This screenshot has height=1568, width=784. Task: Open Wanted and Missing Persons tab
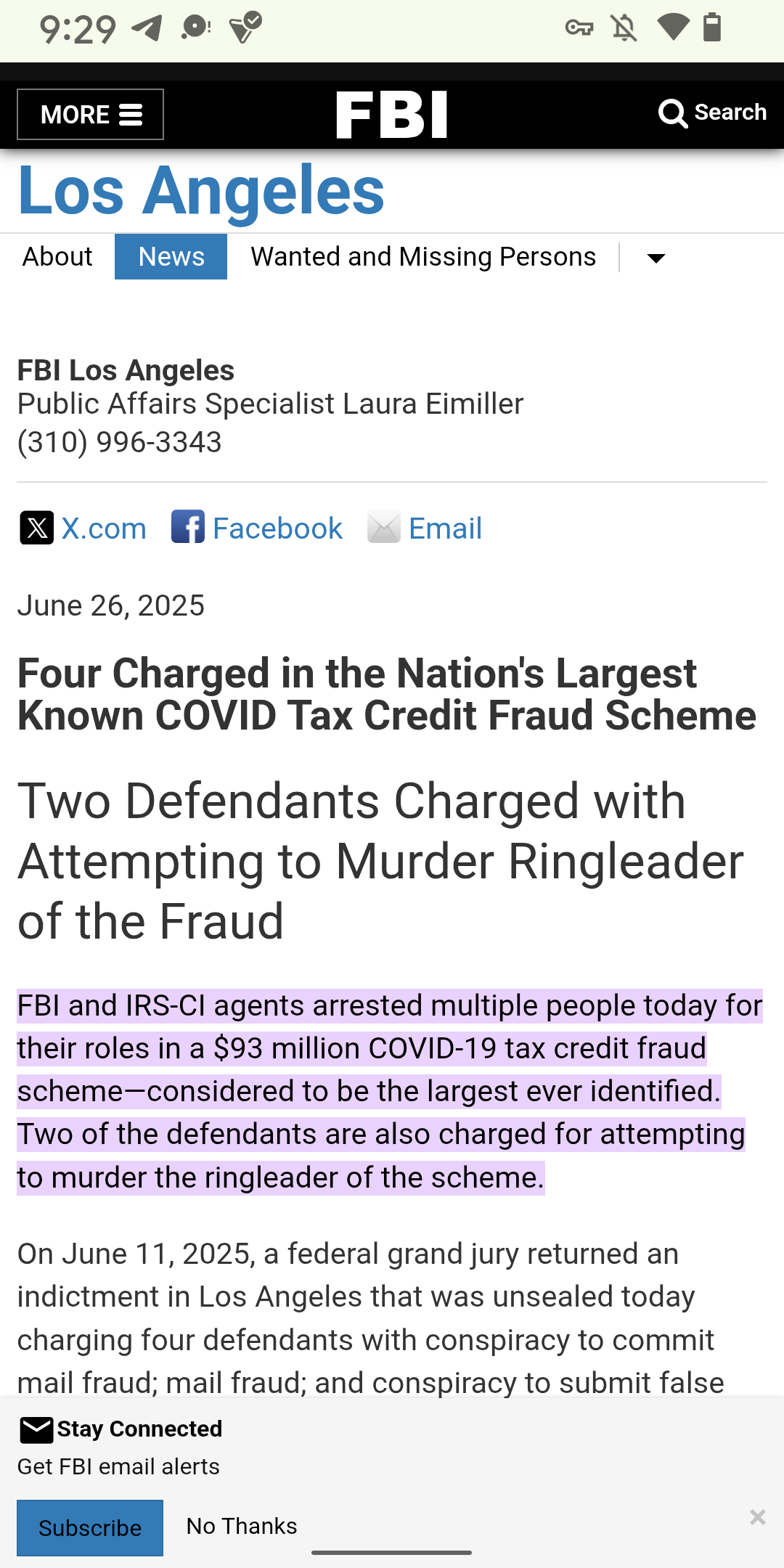pos(423,257)
